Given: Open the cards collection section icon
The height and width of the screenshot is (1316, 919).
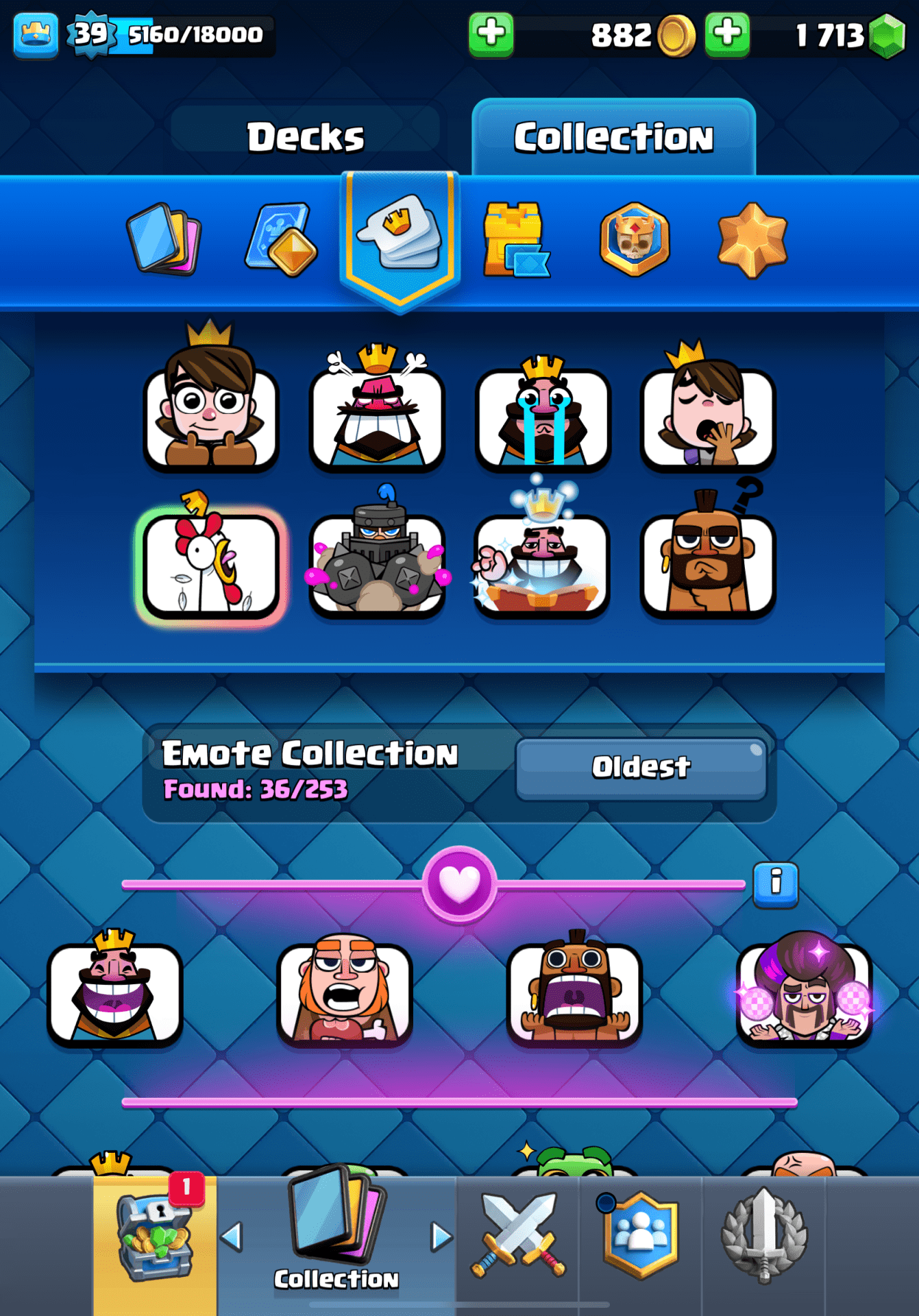Looking at the screenshot, I should pyautogui.click(x=164, y=239).
